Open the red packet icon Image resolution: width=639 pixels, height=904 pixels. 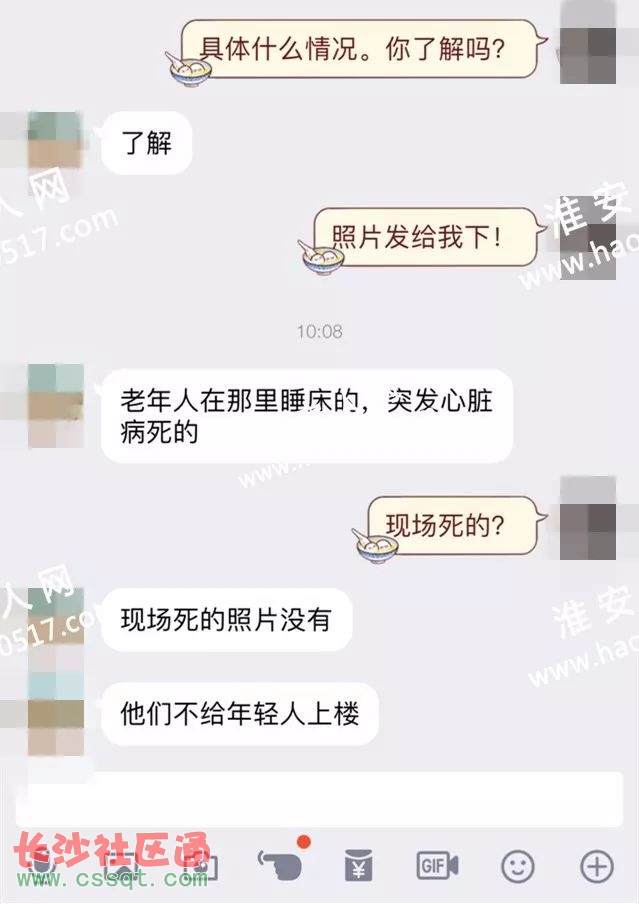coord(358,866)
